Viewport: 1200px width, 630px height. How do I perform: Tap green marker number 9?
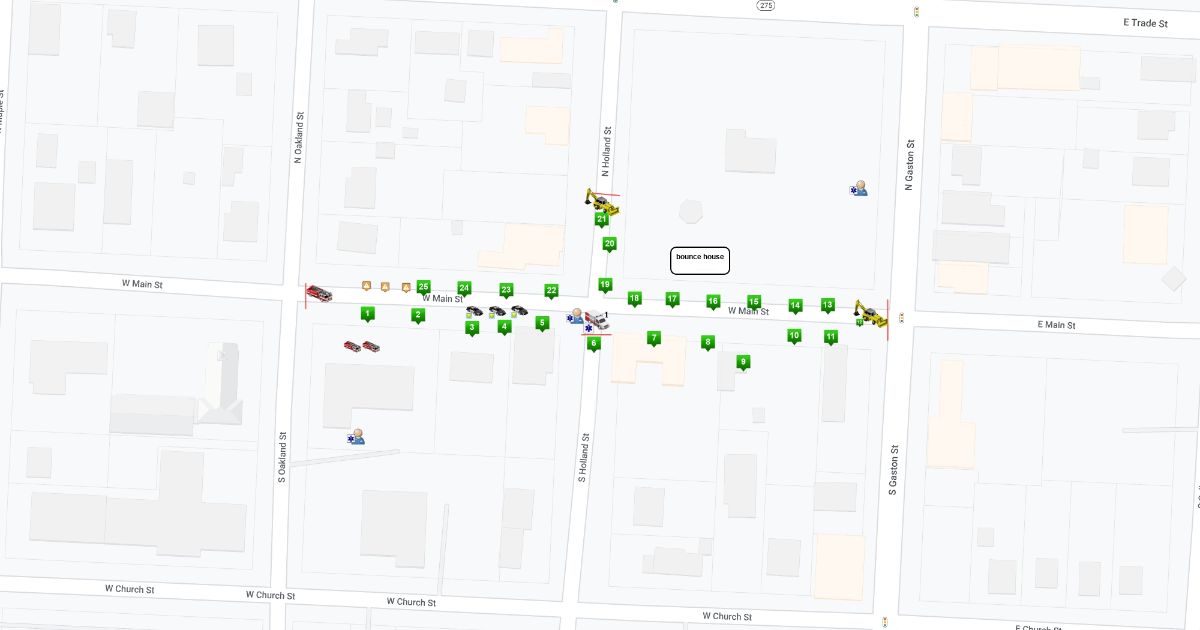(x=743, y=361)
